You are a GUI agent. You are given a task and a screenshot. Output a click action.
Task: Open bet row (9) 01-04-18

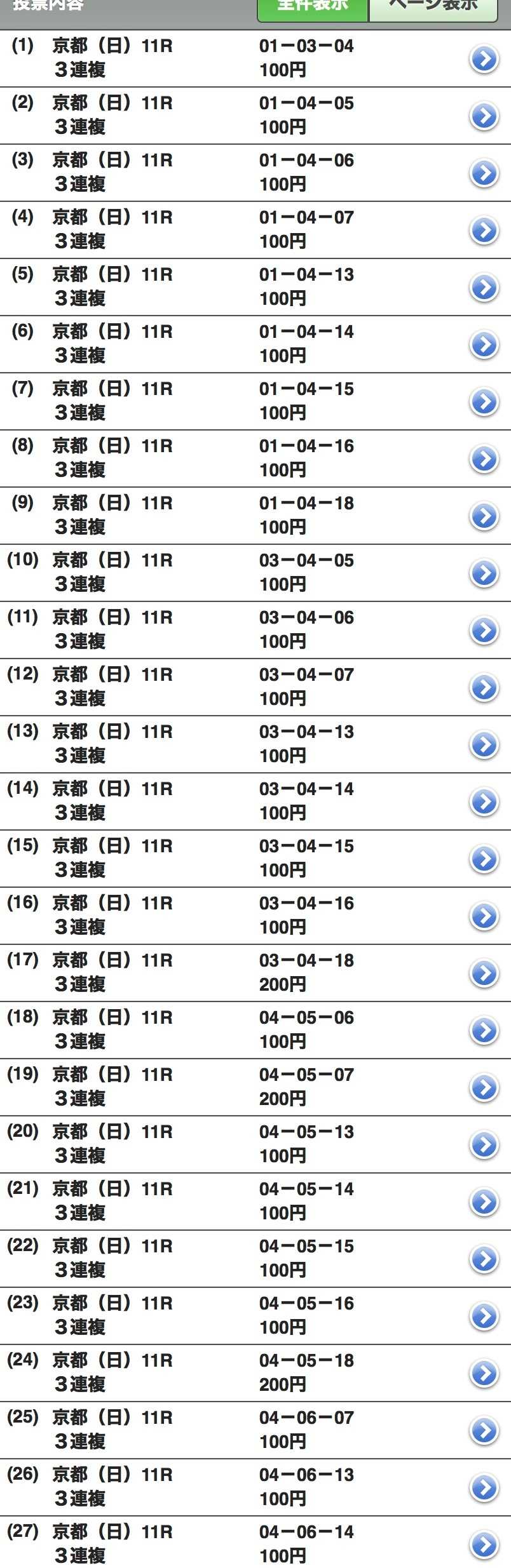pos(484,516)
